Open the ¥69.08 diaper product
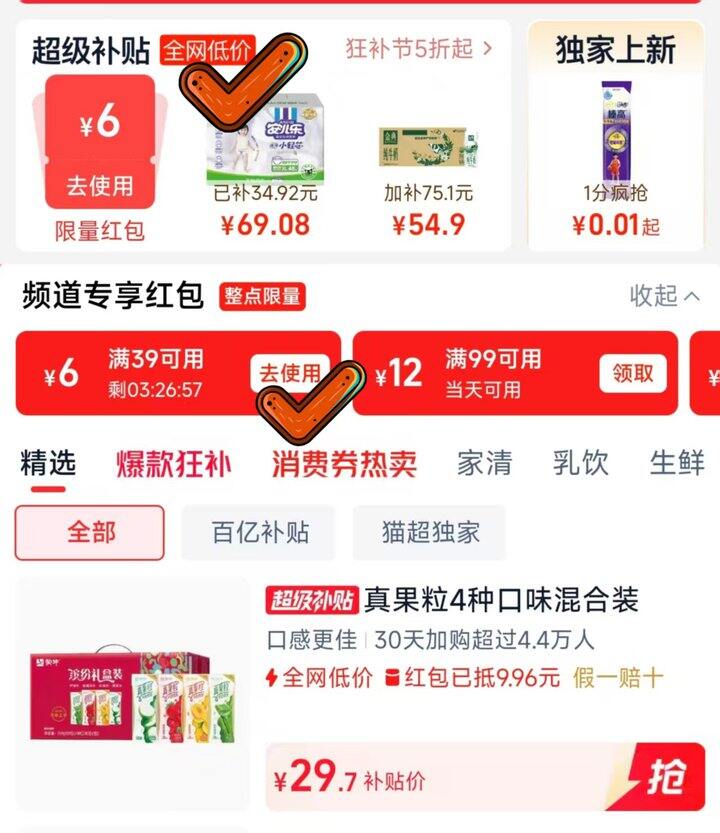Image resolution: width=720 pixels, height=833 pixels. point(265,166)
